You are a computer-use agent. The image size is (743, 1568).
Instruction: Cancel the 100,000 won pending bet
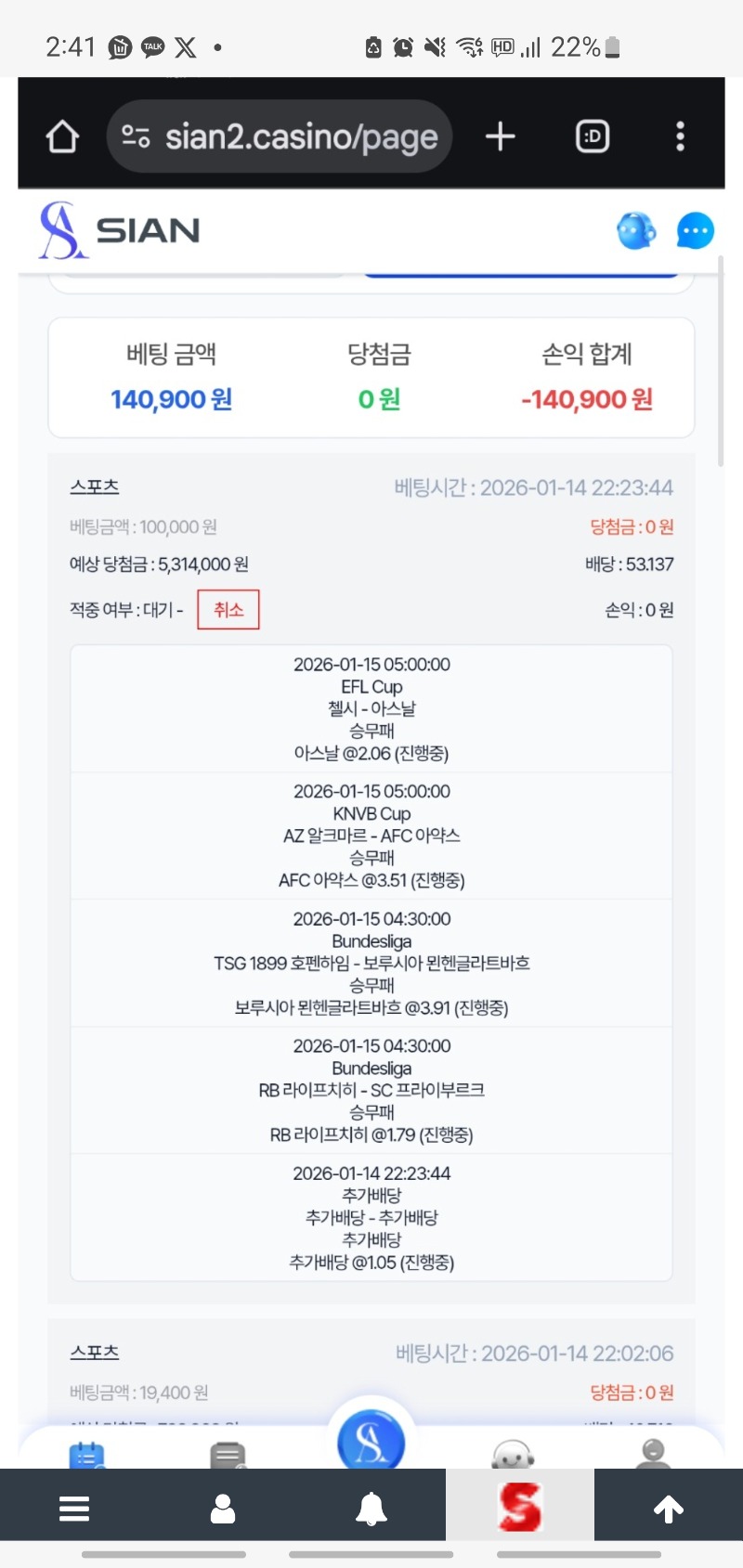click(x=228, y=610)
